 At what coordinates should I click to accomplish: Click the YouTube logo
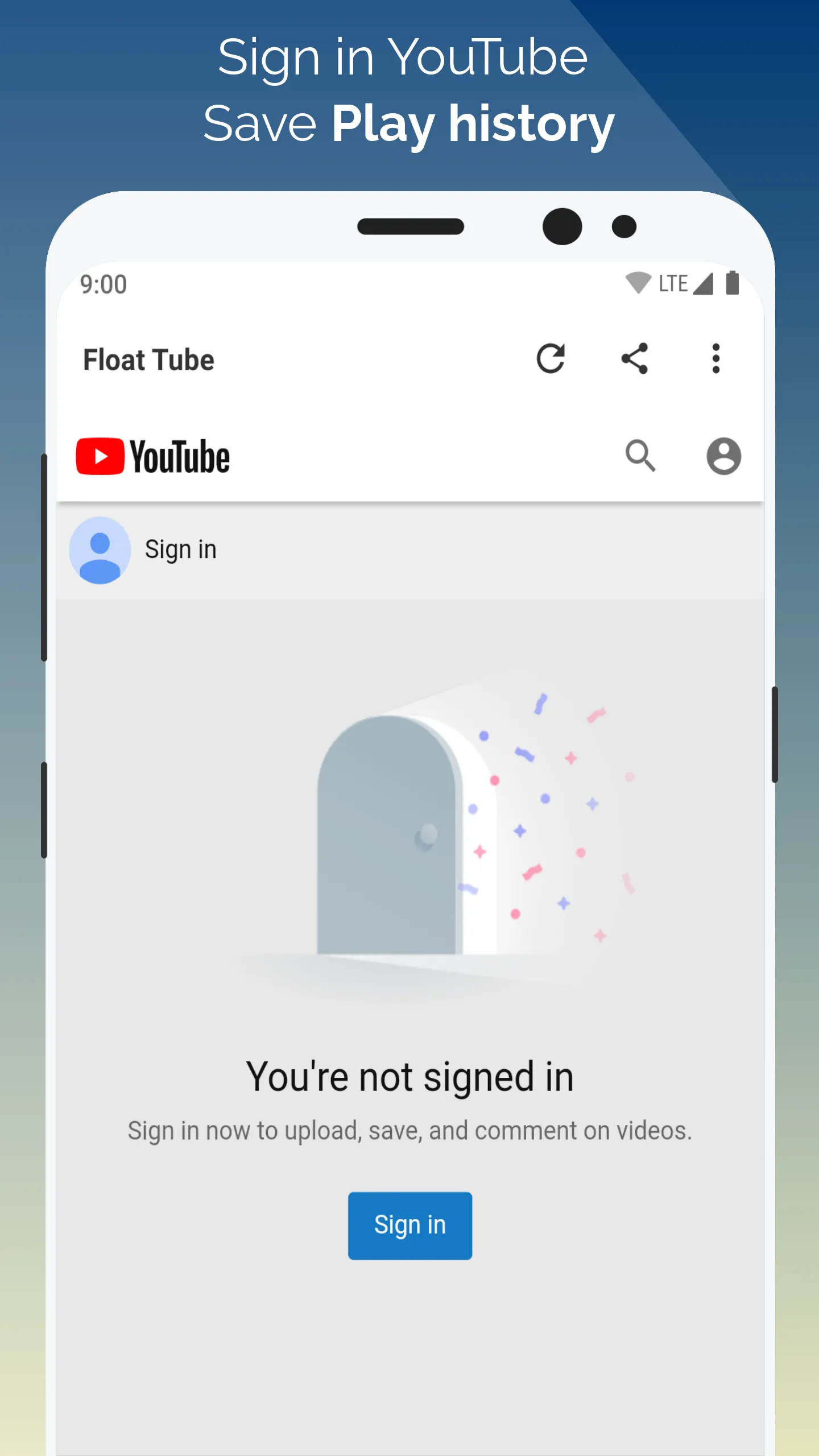[152, 455]
